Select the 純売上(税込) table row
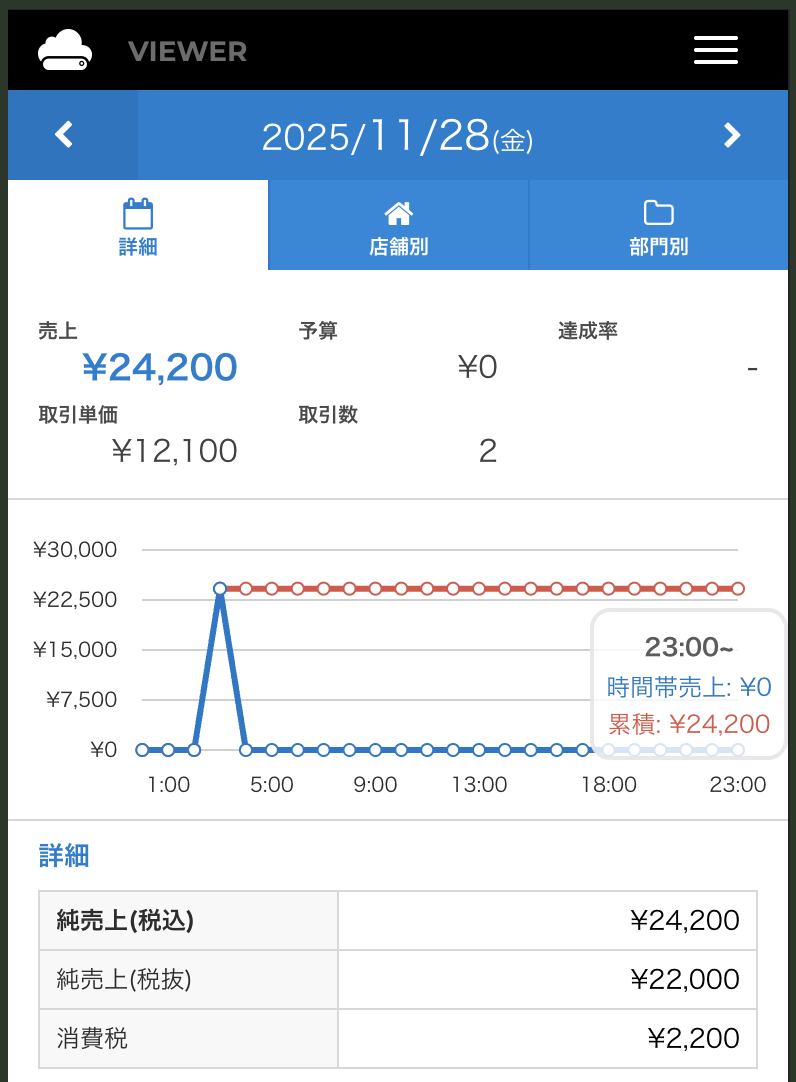This screenshot has width=796, height=1082. click(398, 919)
